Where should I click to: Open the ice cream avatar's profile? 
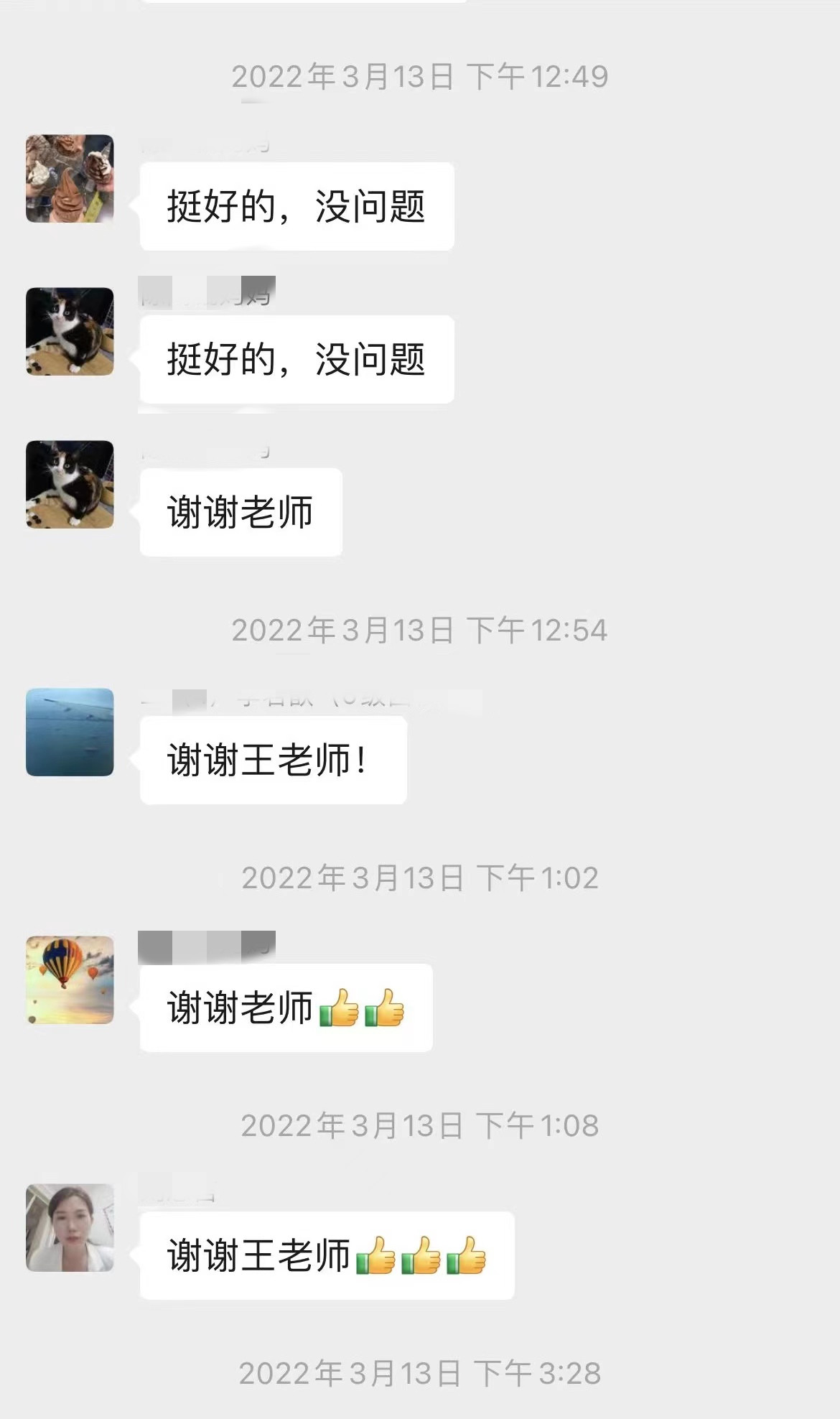pyautogui.click(x=70, y=179)
